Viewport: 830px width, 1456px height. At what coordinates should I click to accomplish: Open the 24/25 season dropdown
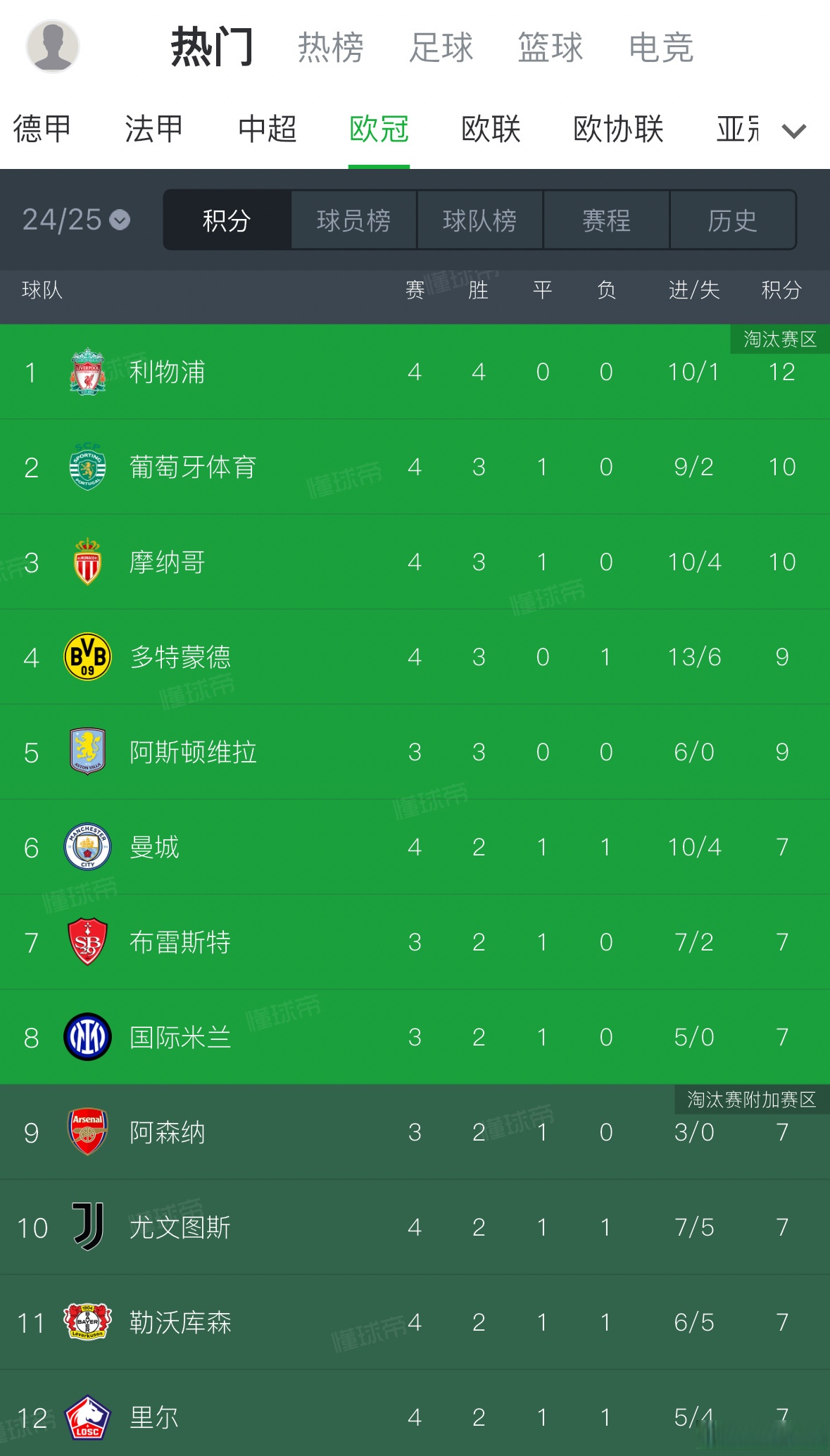(x=76, y=220)
